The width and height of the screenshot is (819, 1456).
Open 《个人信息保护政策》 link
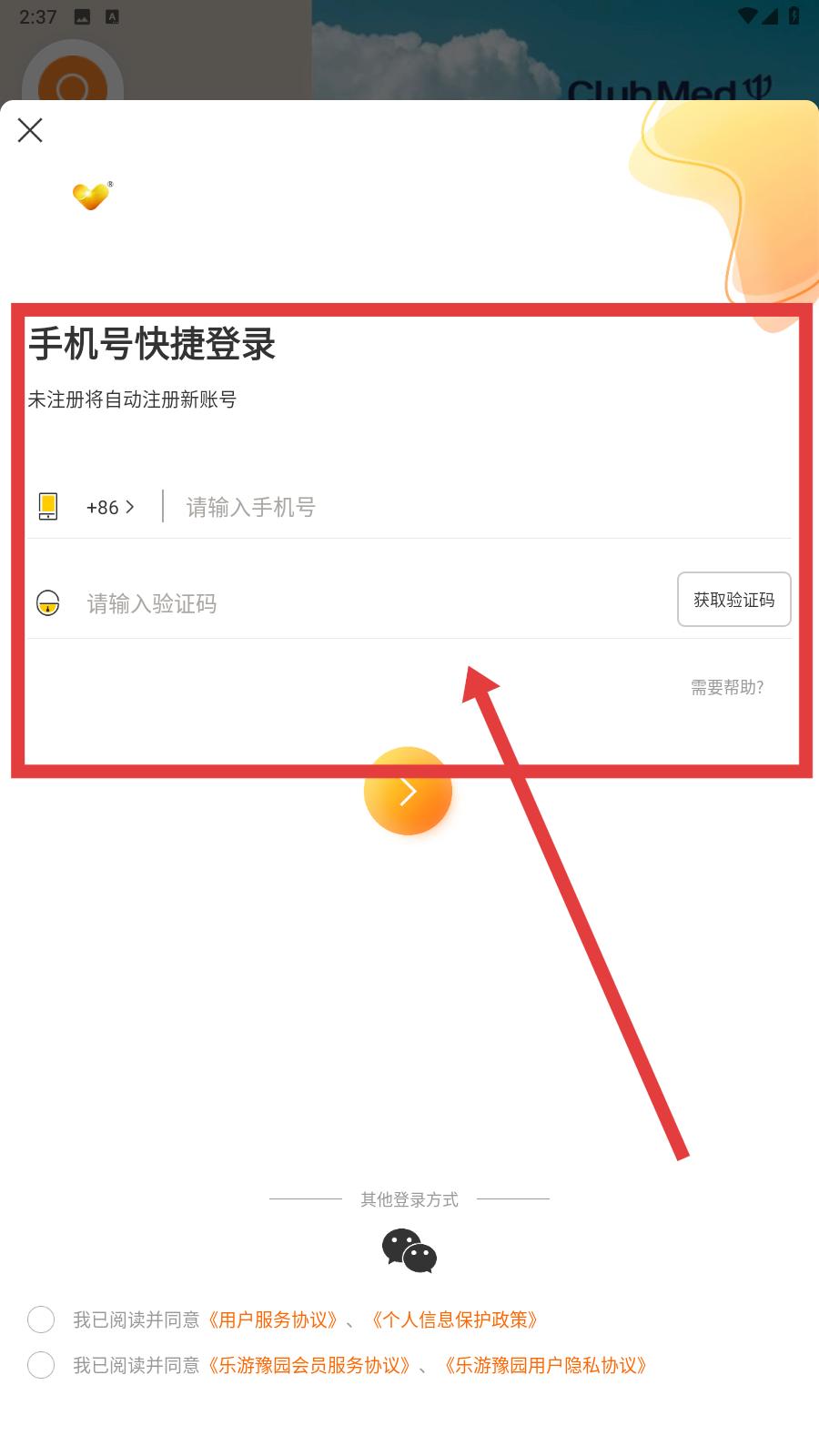point(455,1319)
